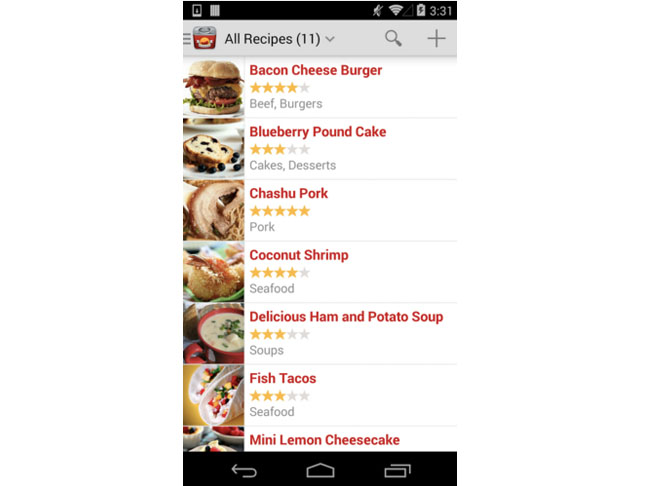
Task: Open the Blueberry Pound Cake recipe
Action: click(x=317, y=132)
